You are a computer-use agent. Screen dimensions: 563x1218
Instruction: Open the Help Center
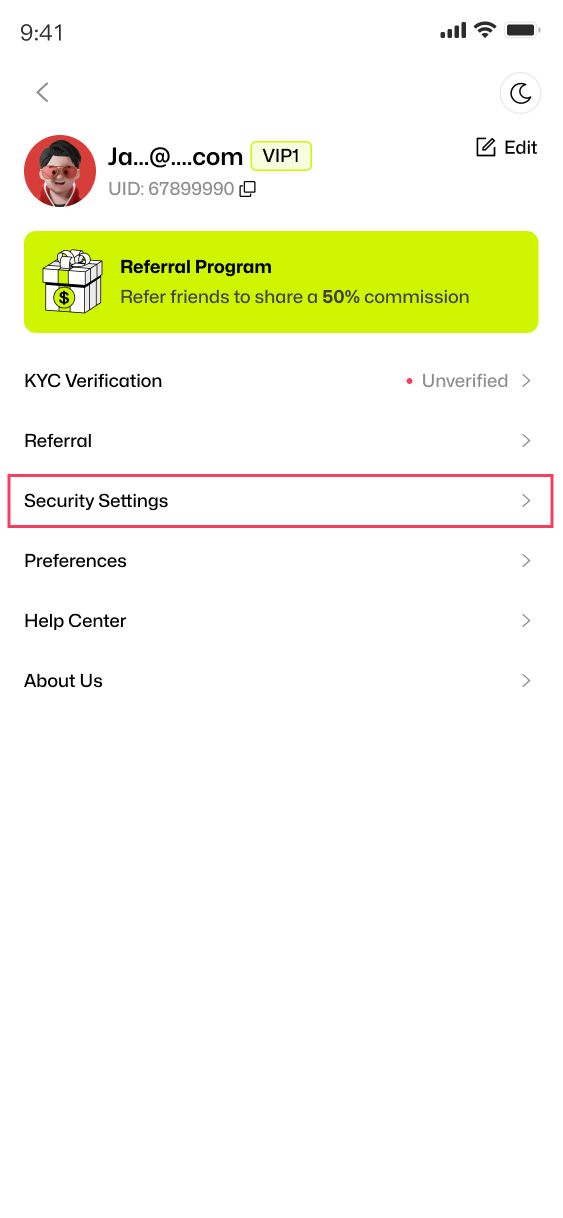tap(281, 621)
